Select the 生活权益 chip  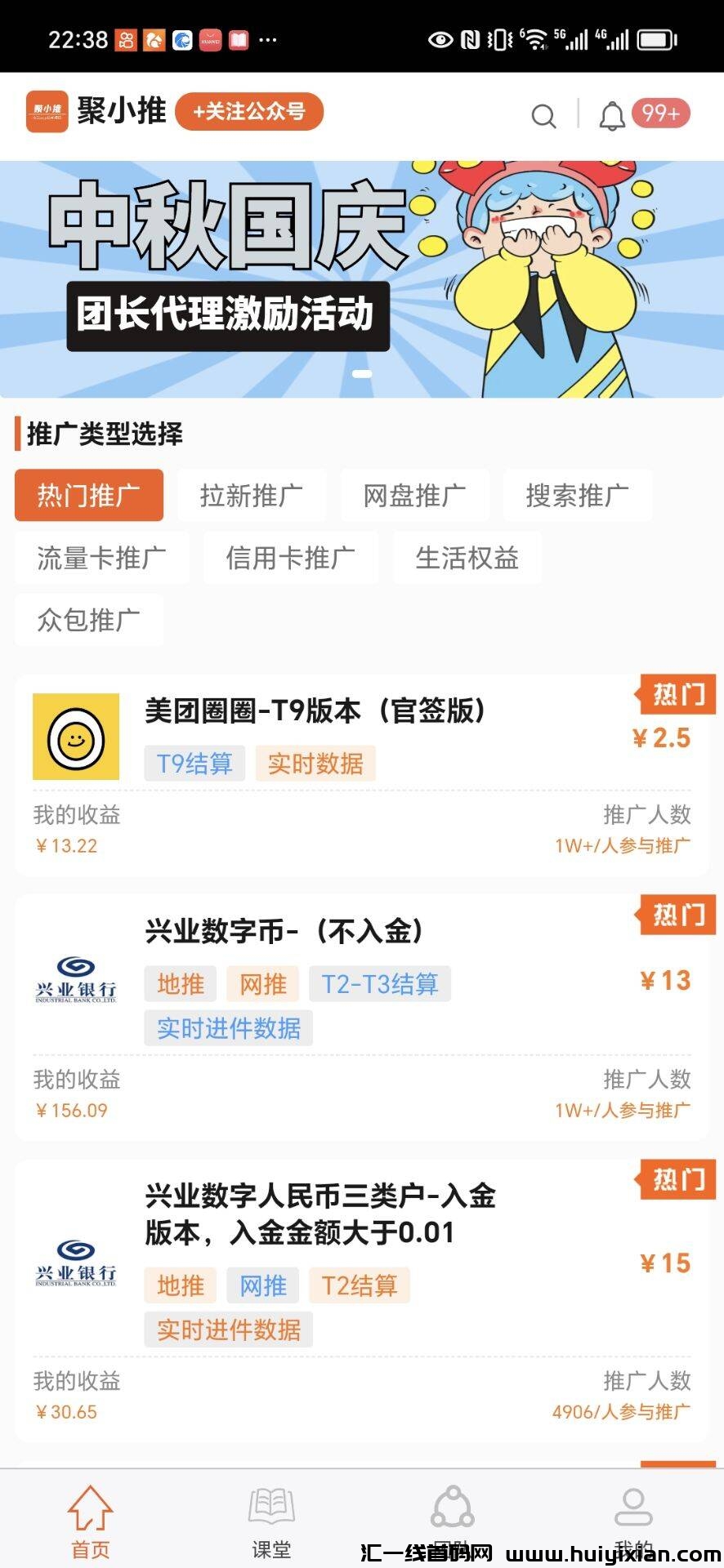[x=467, y=558]
